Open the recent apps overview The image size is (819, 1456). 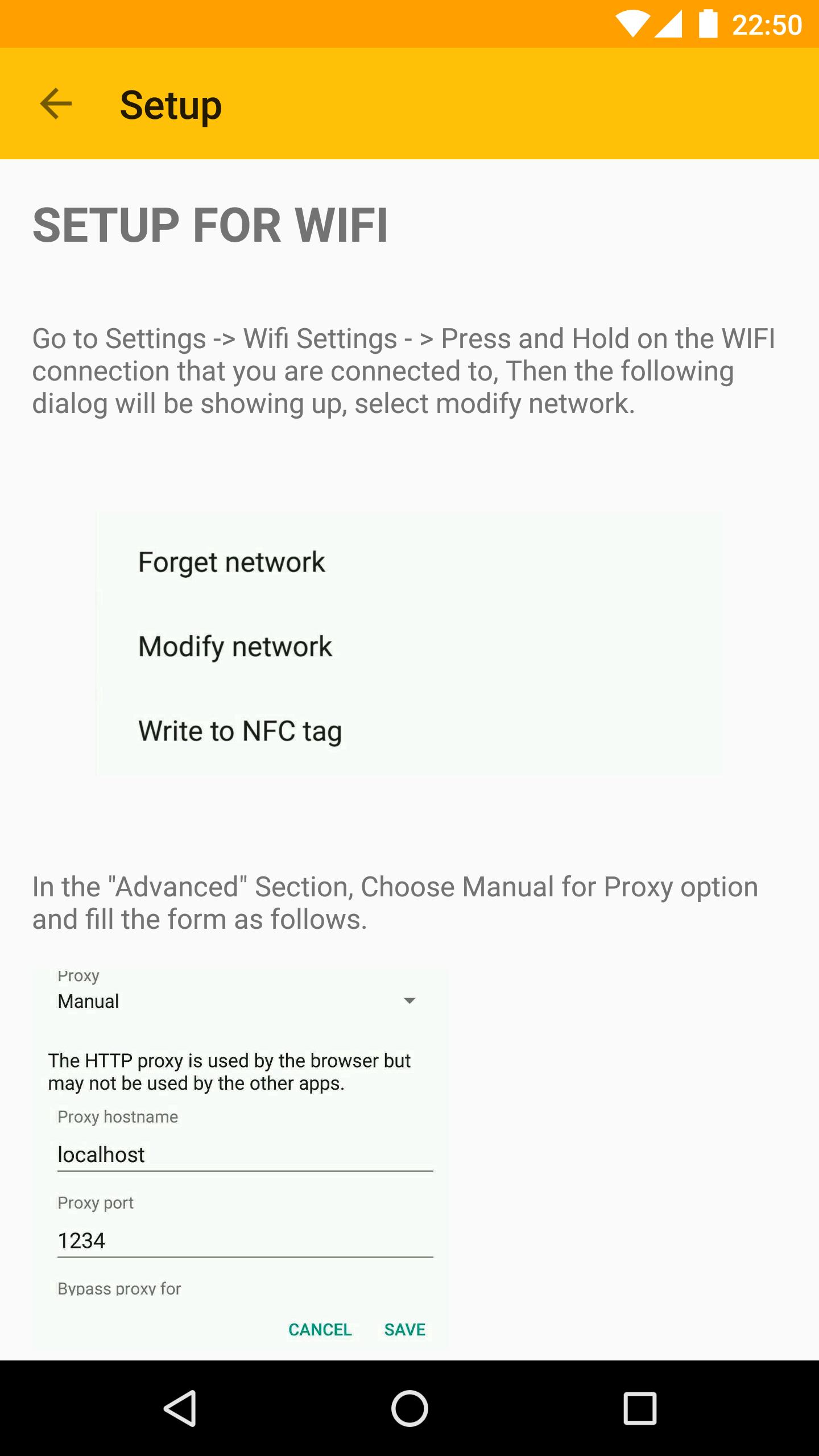(640, 1409)
